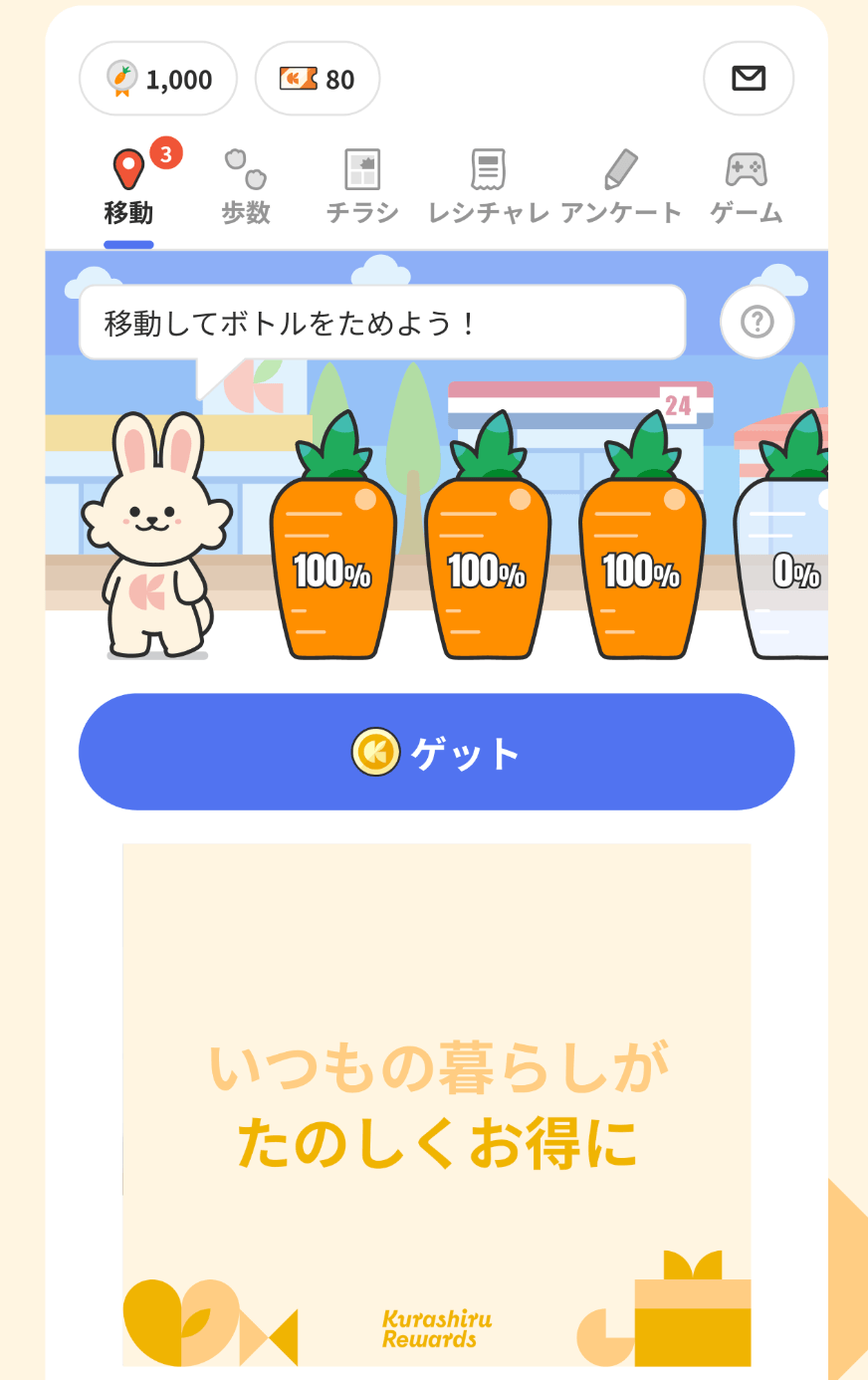
Task: Click the carrot points medal icon
Action: 119,78
